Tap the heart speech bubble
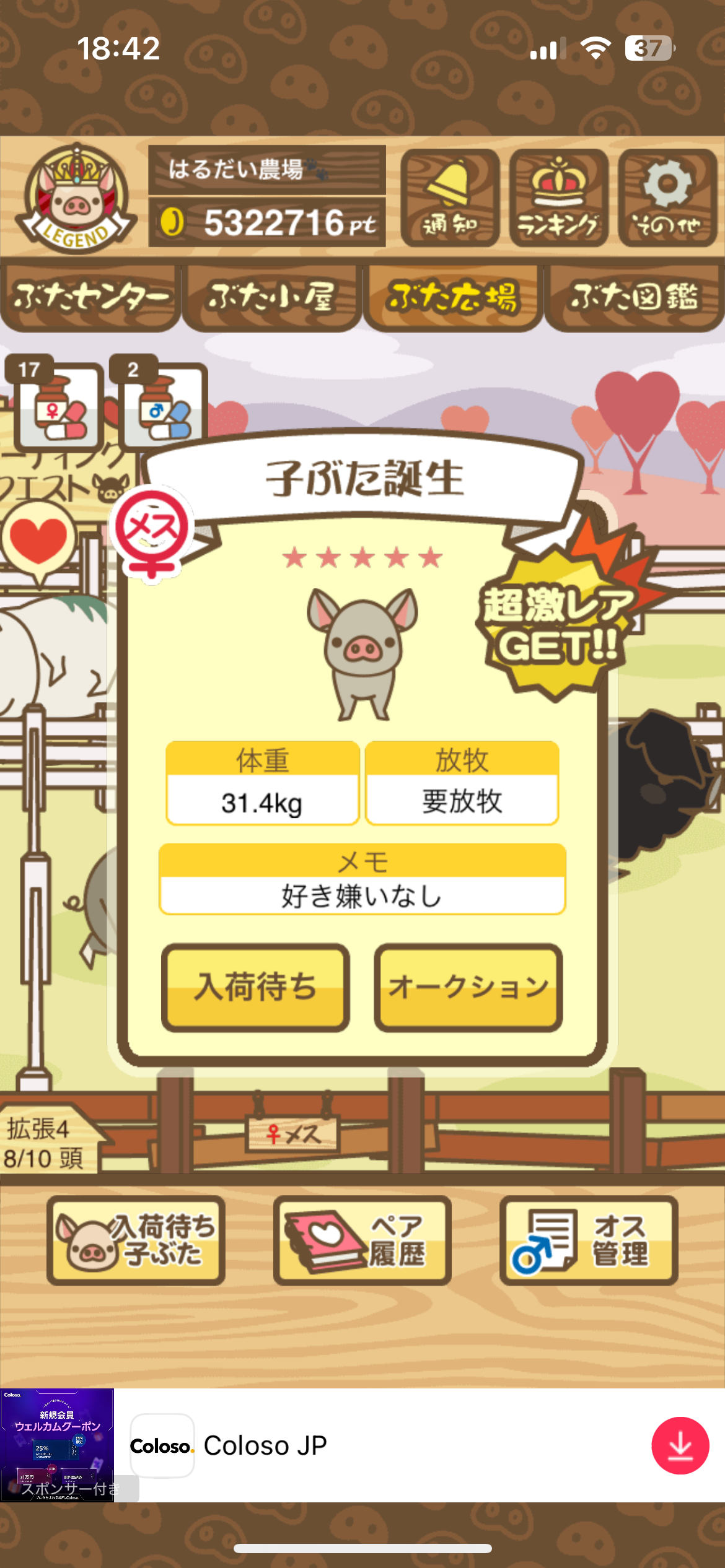This screenshot has width=725, height=1568. click(38, 540)
